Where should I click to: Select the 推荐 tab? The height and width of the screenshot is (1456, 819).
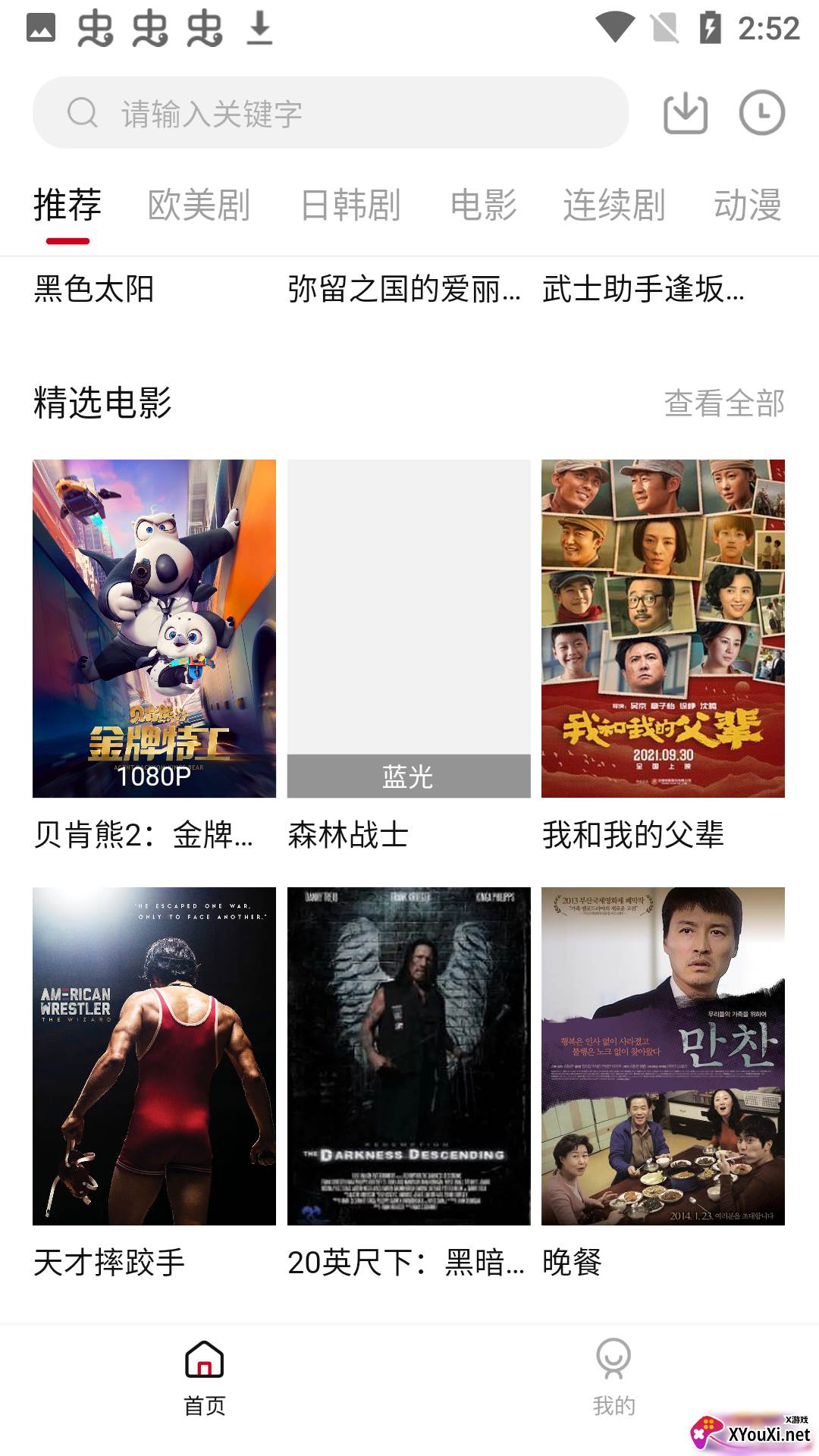[67, 206]
